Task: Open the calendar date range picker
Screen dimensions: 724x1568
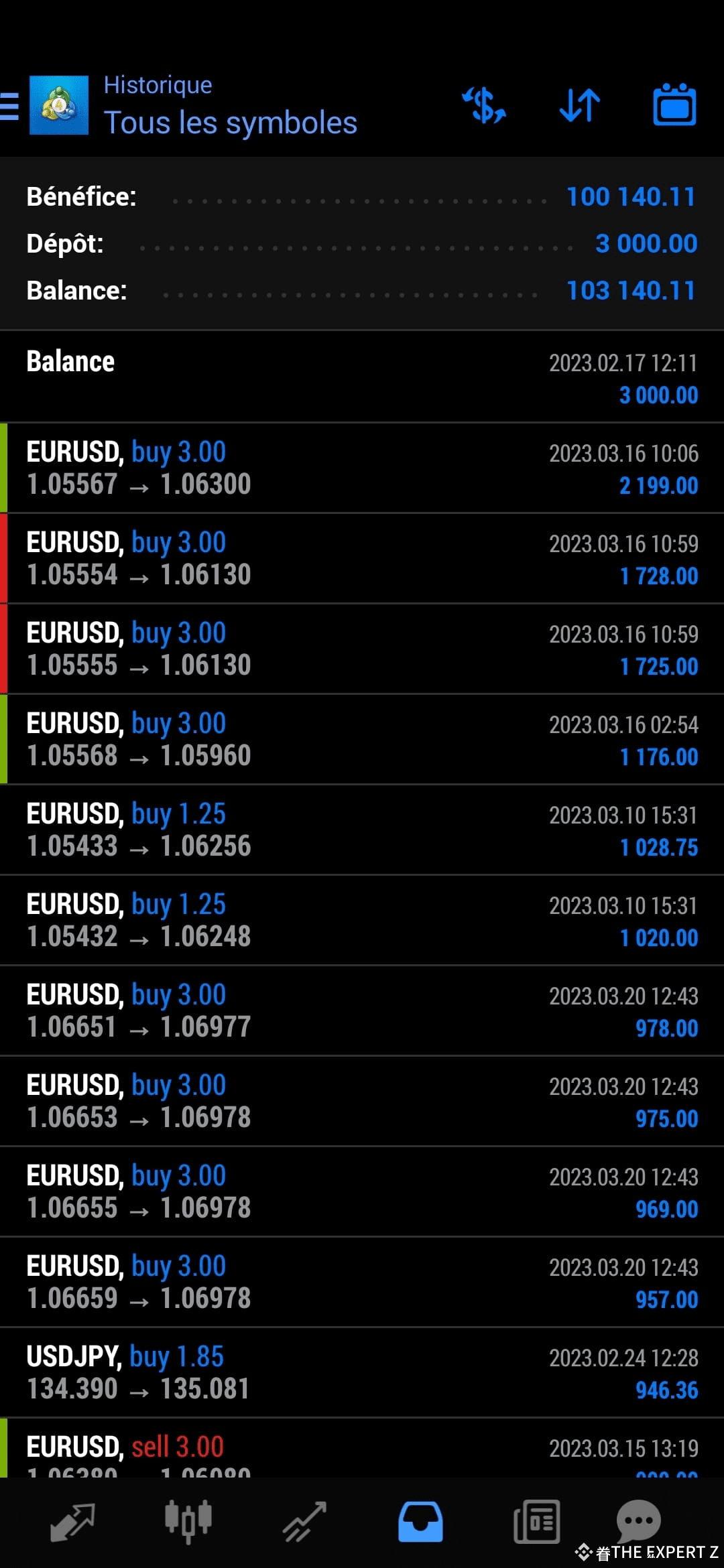Action: click(674, 105)
